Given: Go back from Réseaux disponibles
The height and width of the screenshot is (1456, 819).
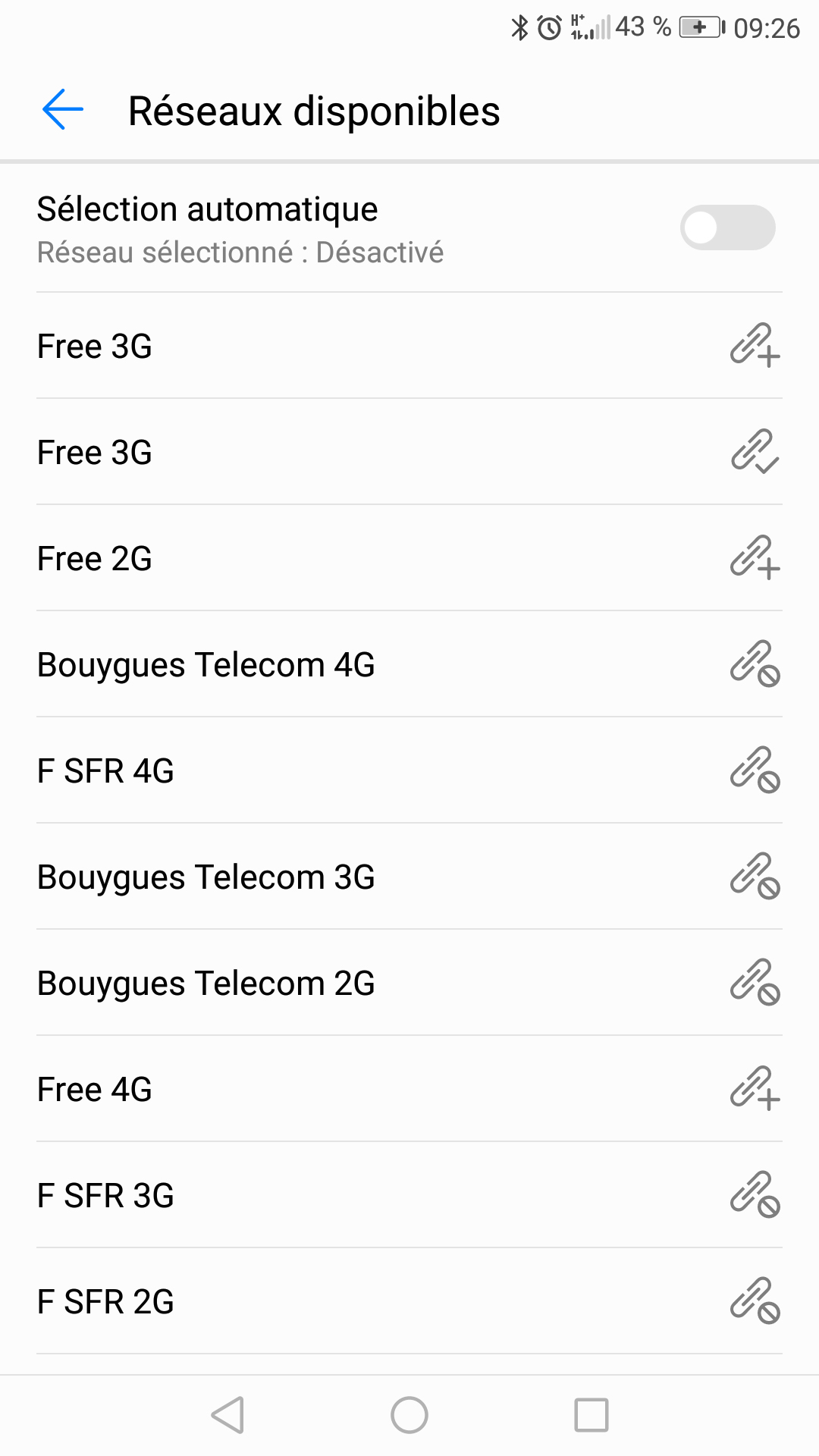Looking at the screenshot, I should (63, 110).
